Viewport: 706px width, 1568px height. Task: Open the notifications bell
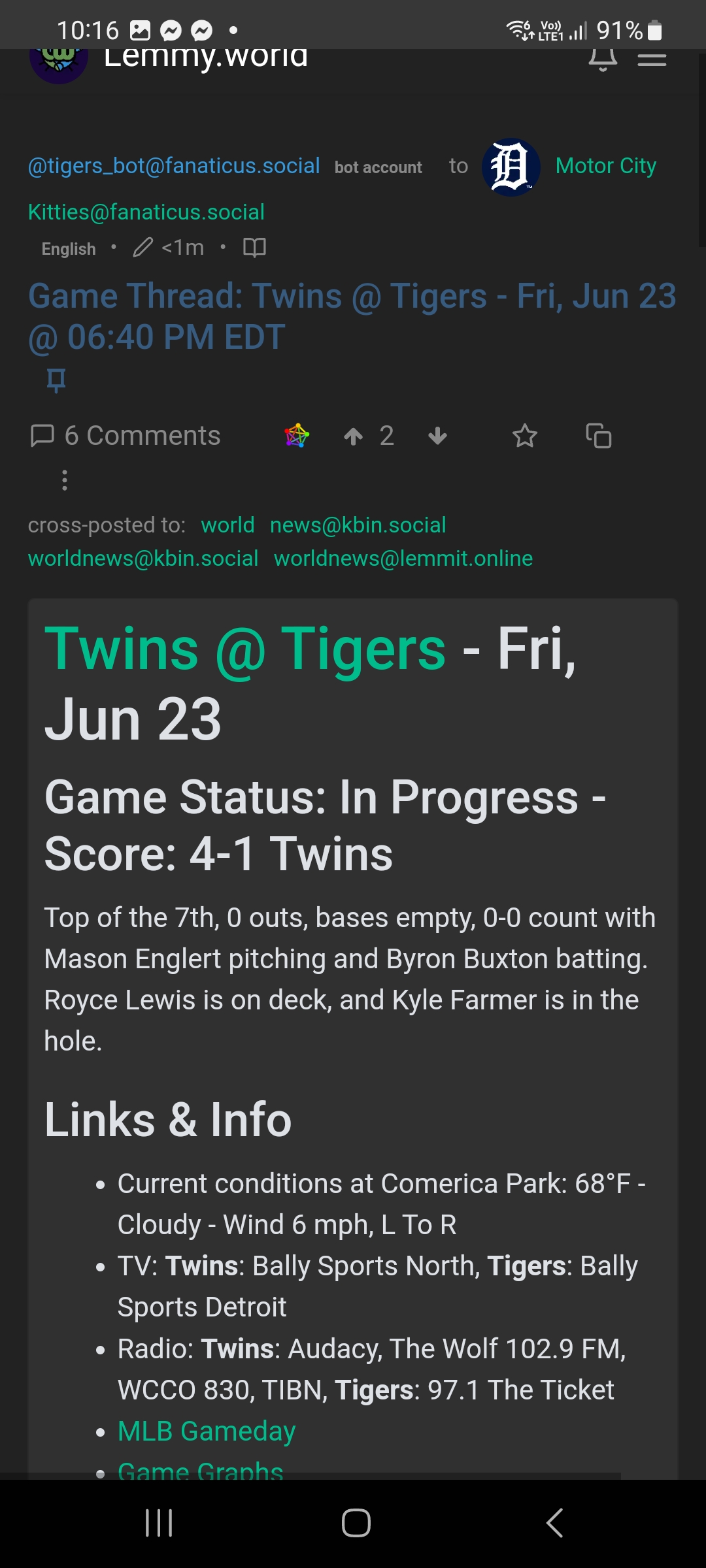(602, 59)
